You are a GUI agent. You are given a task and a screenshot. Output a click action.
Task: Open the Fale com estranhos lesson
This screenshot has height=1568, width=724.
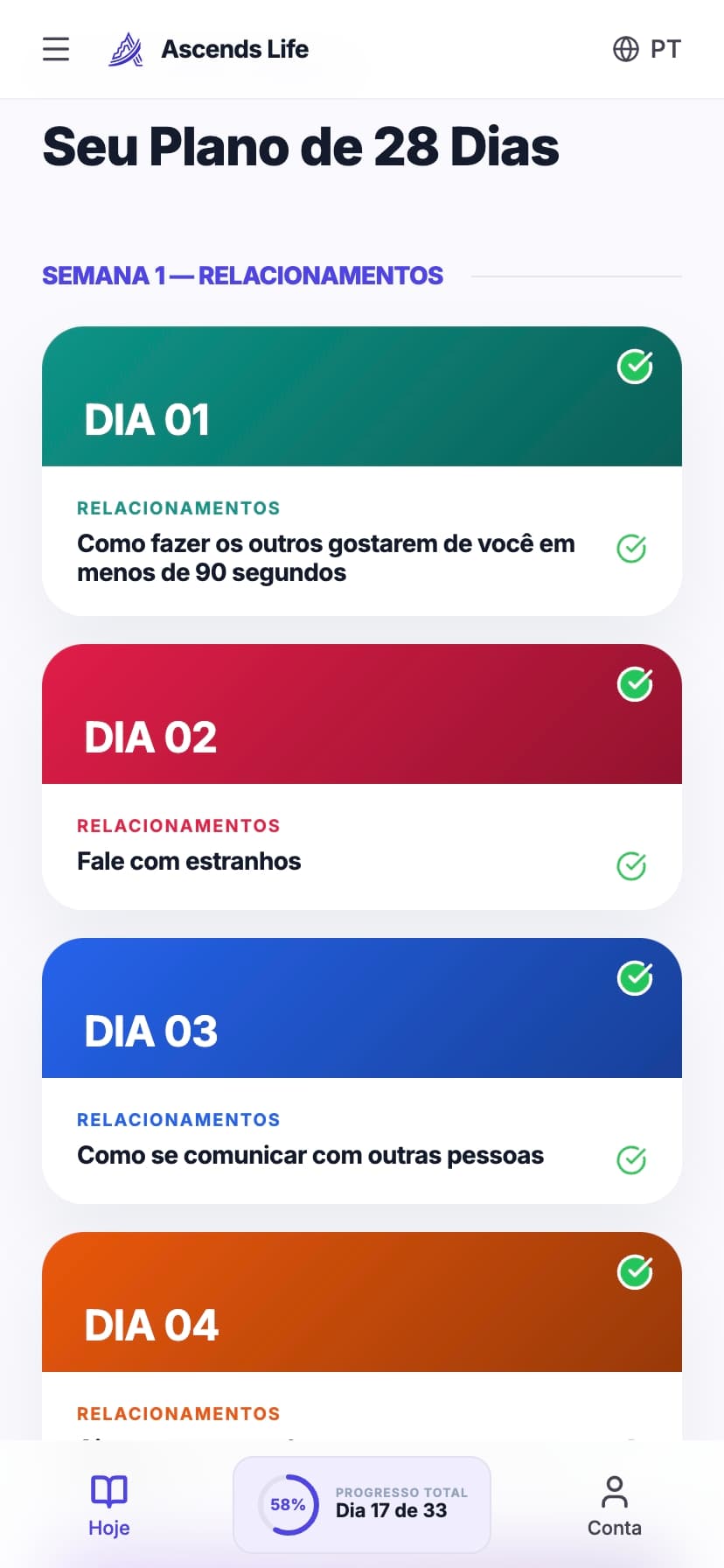[189, 862]
